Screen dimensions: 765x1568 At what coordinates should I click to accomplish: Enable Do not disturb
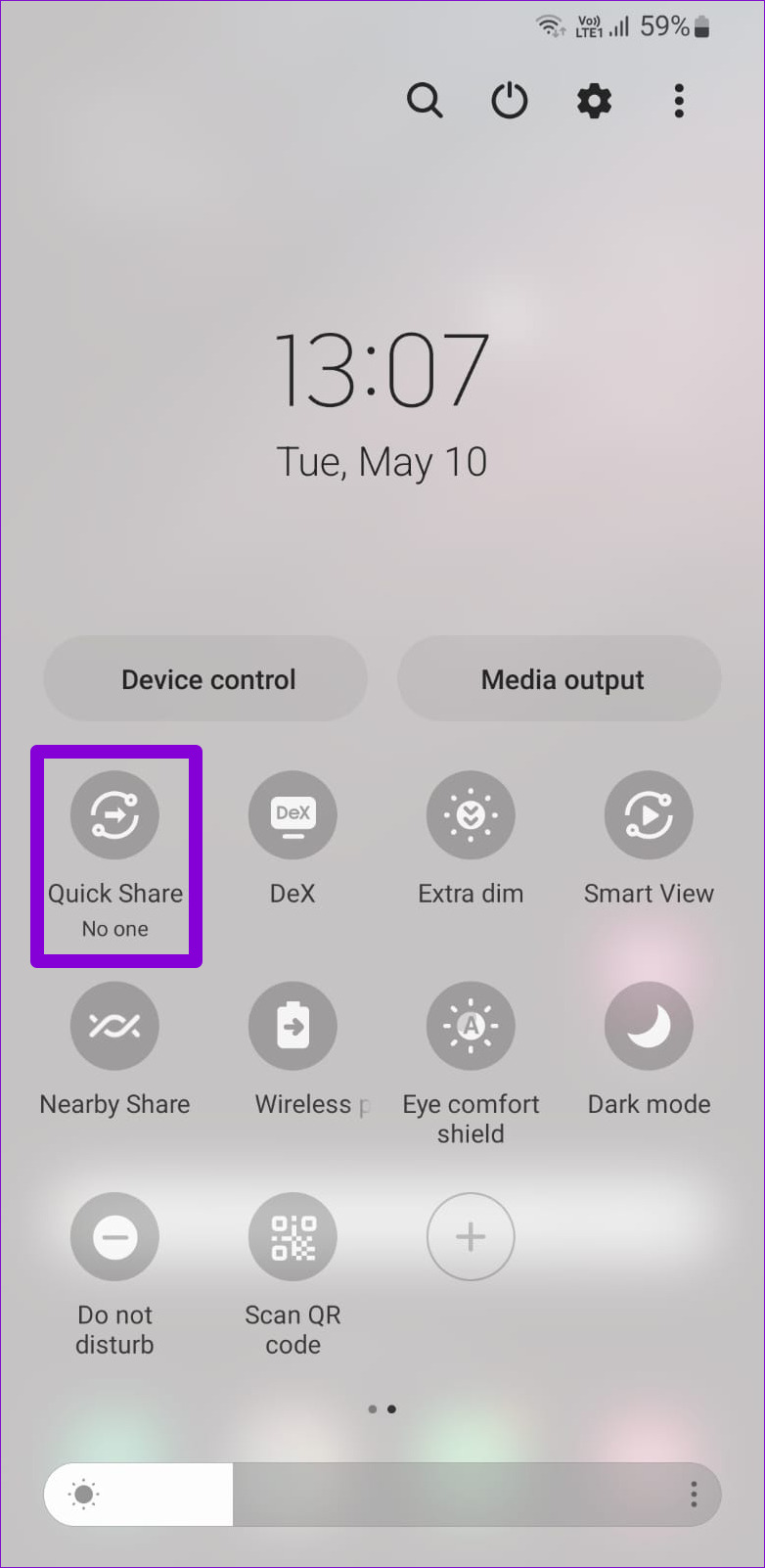[114, 1237]
